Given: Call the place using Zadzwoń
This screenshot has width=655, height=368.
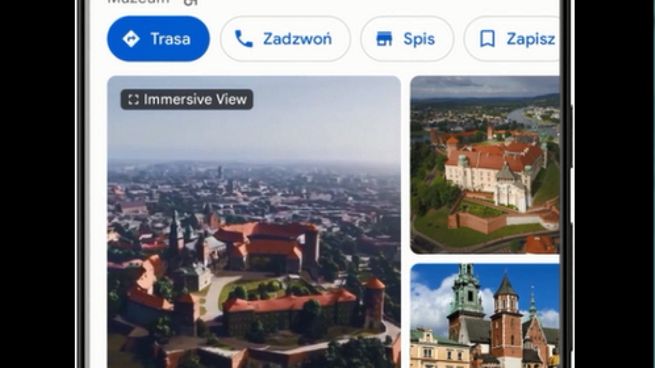Looking at the screenshot, I should (285, 39).
